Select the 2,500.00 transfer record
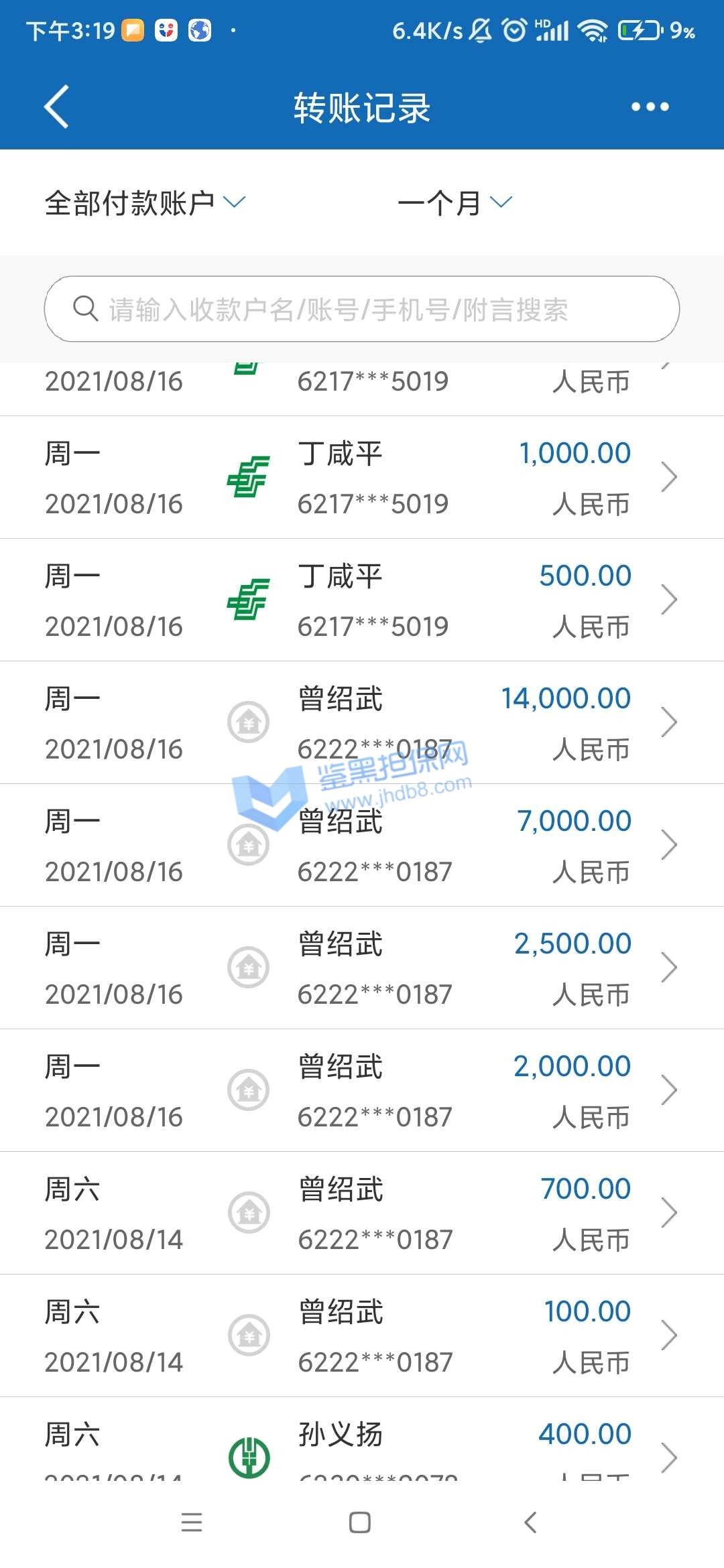This screenshot has height=1568, width=724. pyautogui.click(x=362, y=968)
